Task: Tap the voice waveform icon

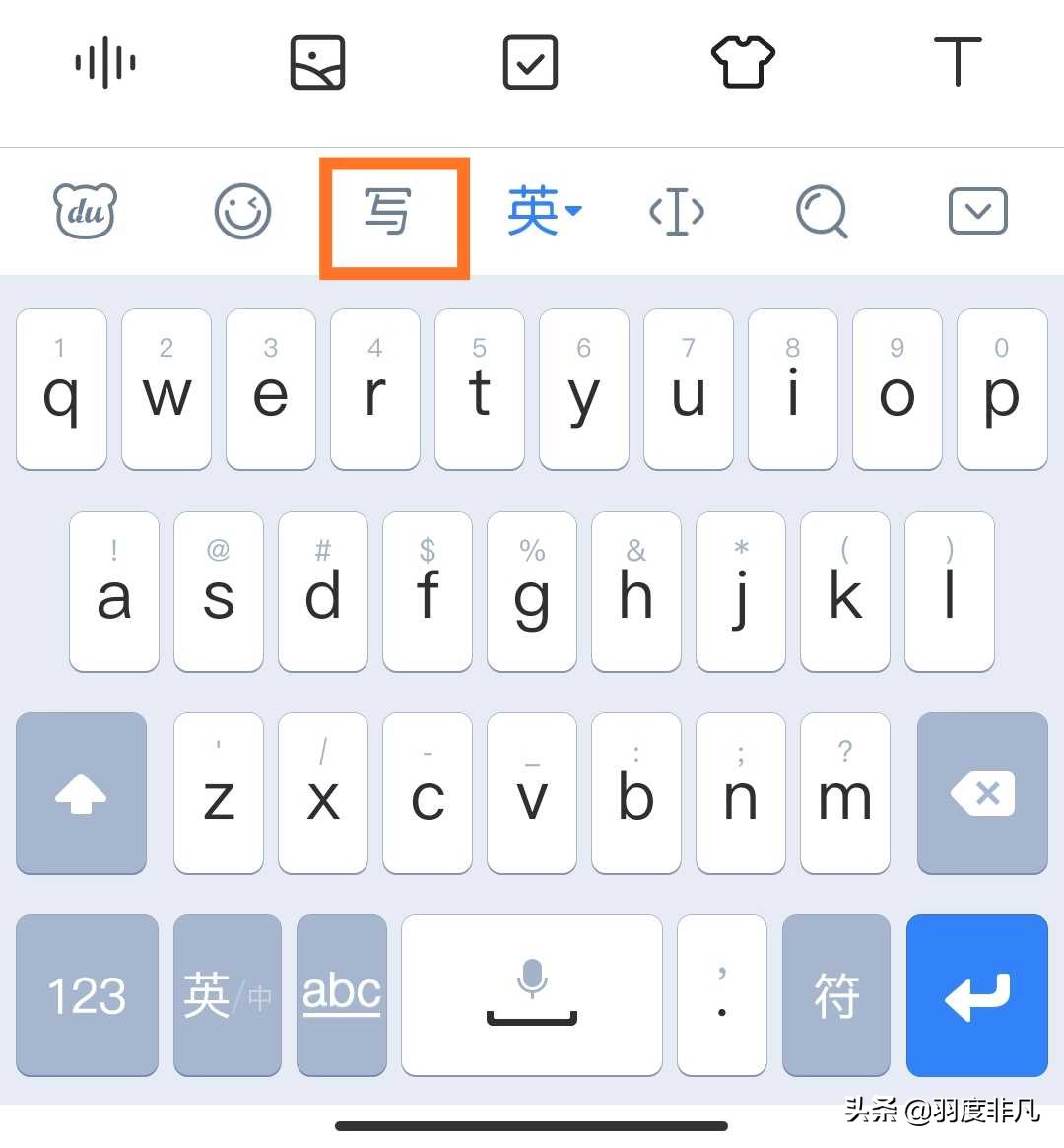Action: [x=105, y=64]
